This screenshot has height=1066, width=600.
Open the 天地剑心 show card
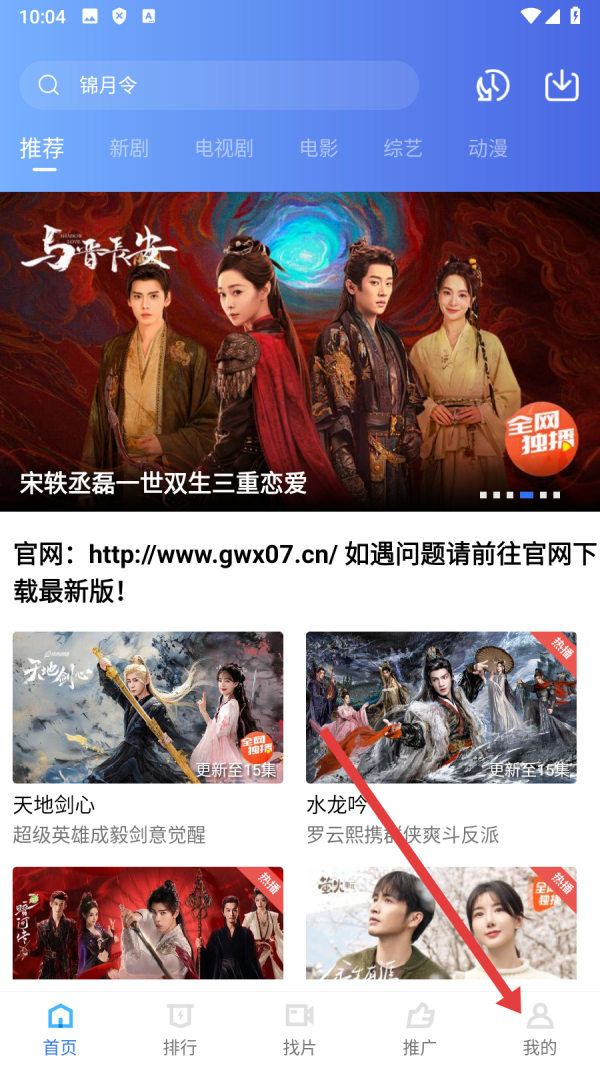(x=148, y=707)
